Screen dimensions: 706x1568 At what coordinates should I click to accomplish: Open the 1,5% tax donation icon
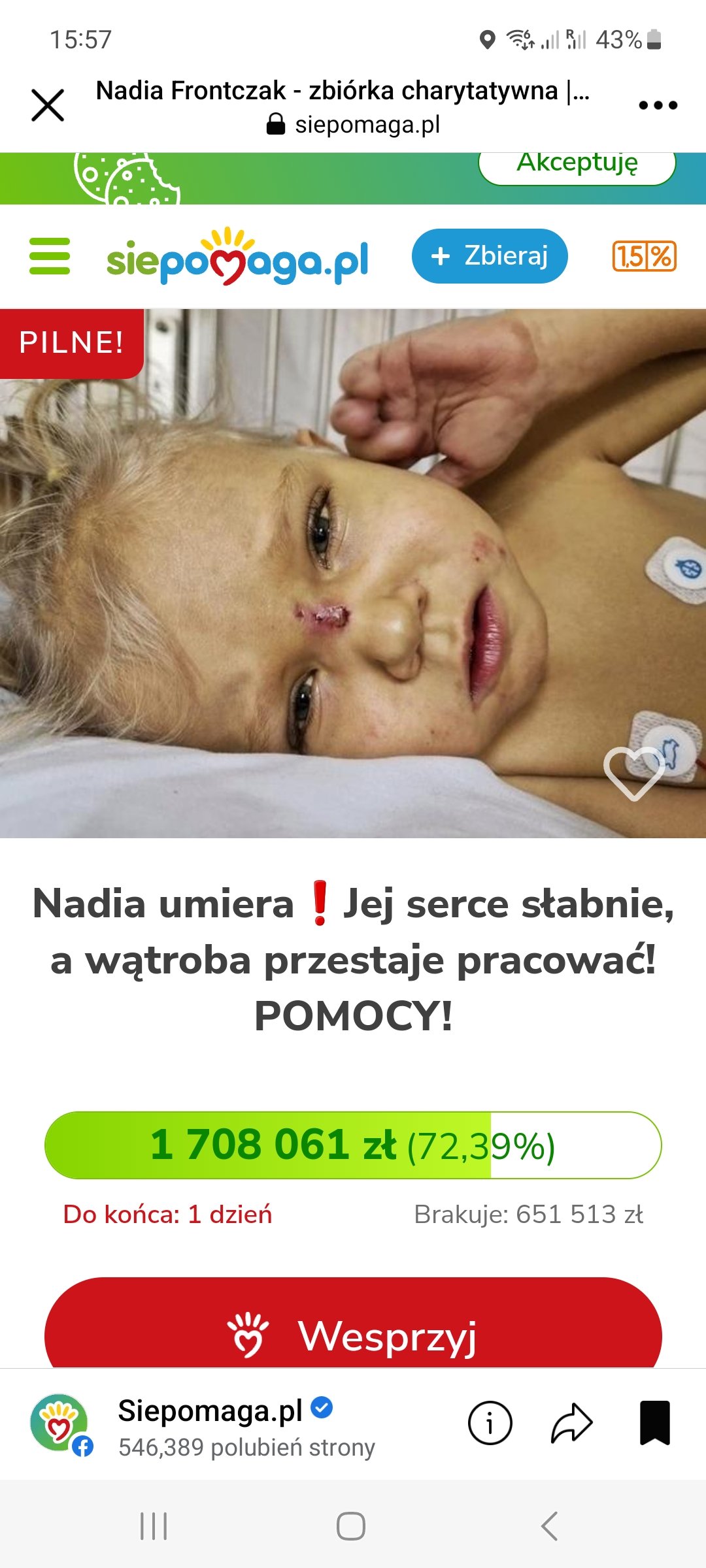(644, 256)
